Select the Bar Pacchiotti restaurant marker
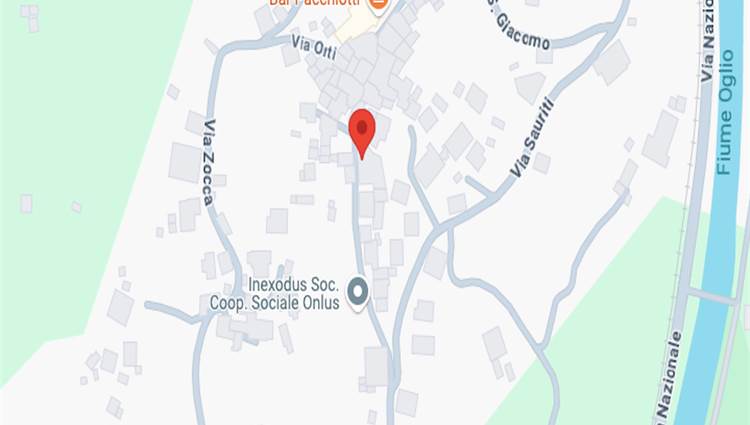This screenshot has height=425, width=750. coord(377,4)
